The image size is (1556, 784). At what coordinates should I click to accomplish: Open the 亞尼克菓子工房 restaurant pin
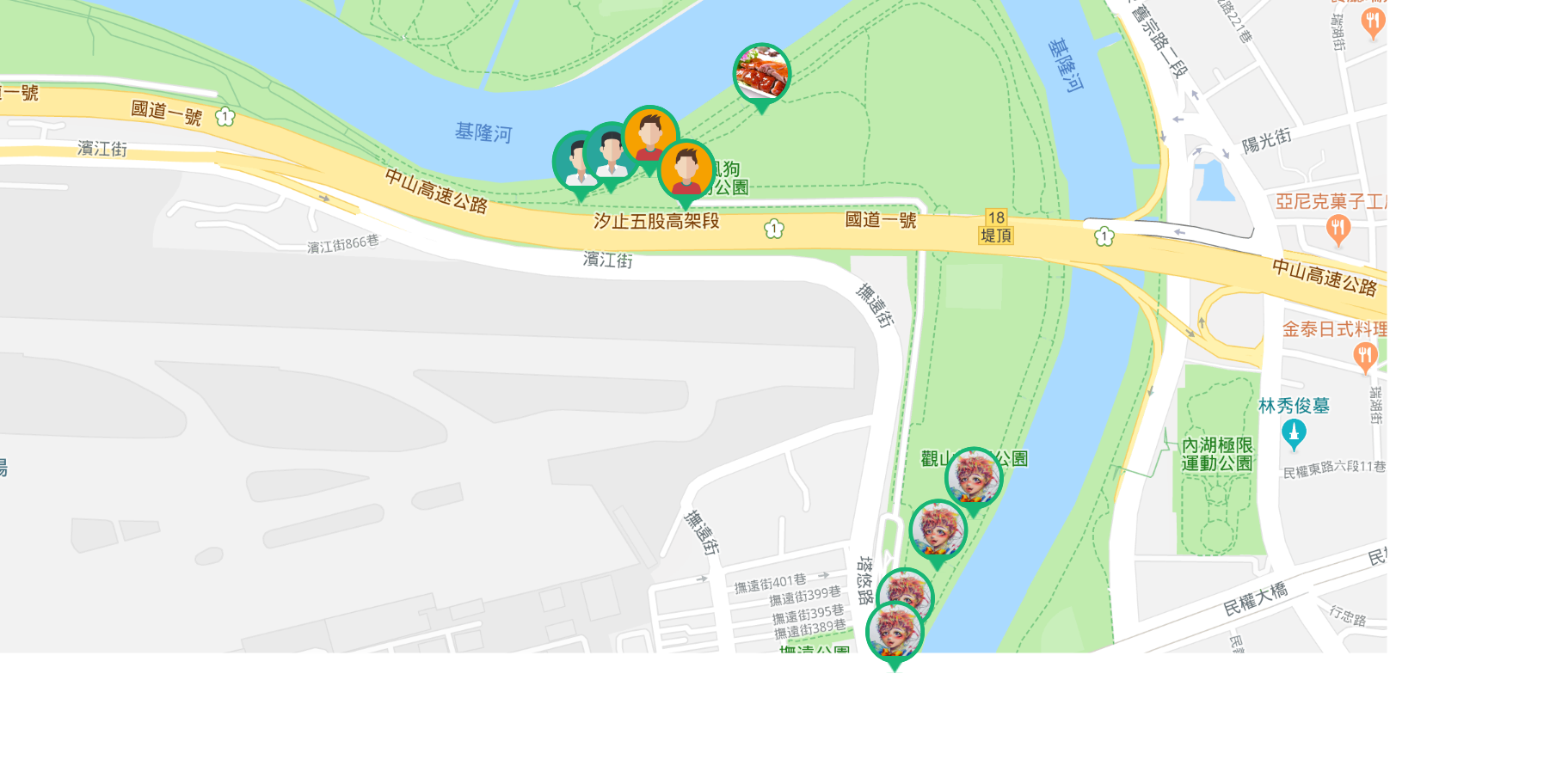click(x=1338, y=229)
